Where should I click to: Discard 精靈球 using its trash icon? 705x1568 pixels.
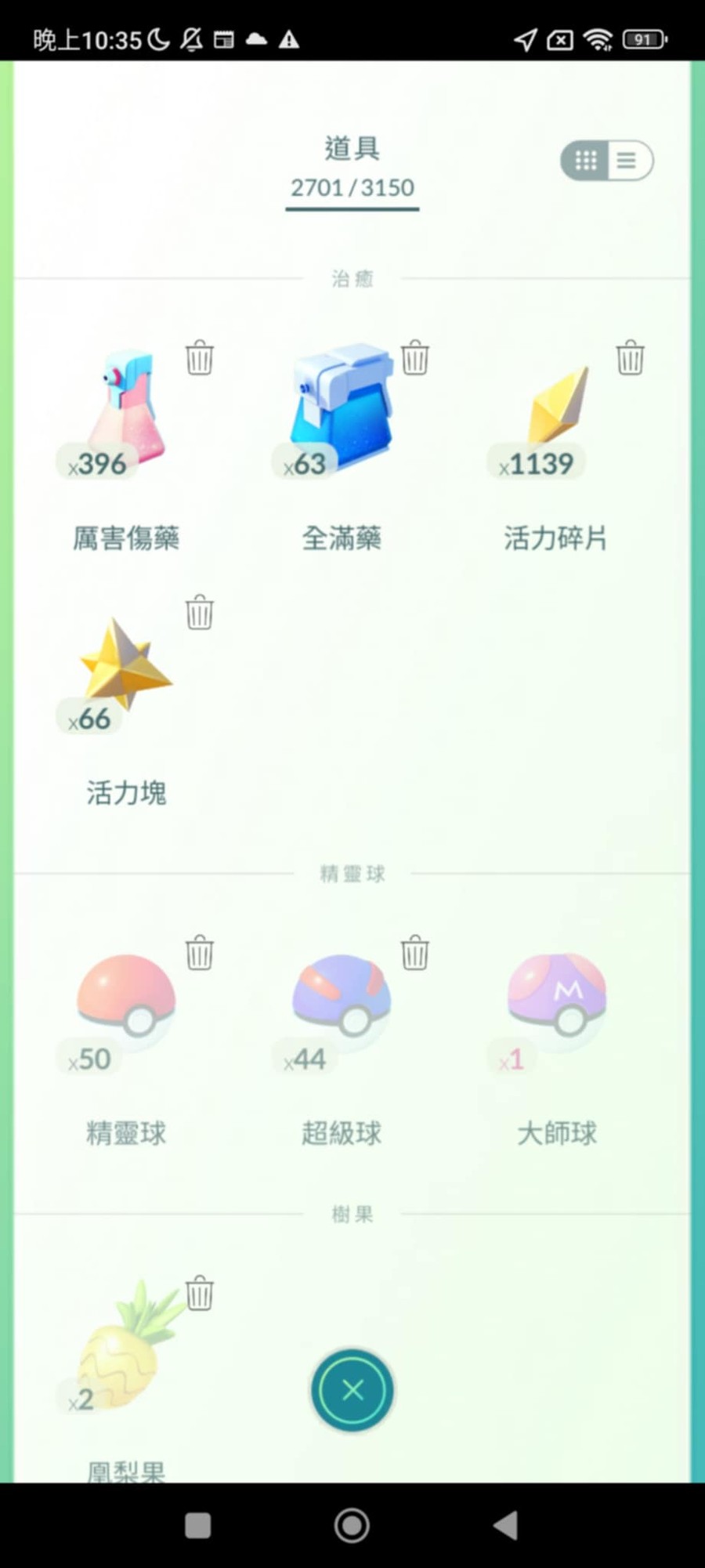coord(200,953)
